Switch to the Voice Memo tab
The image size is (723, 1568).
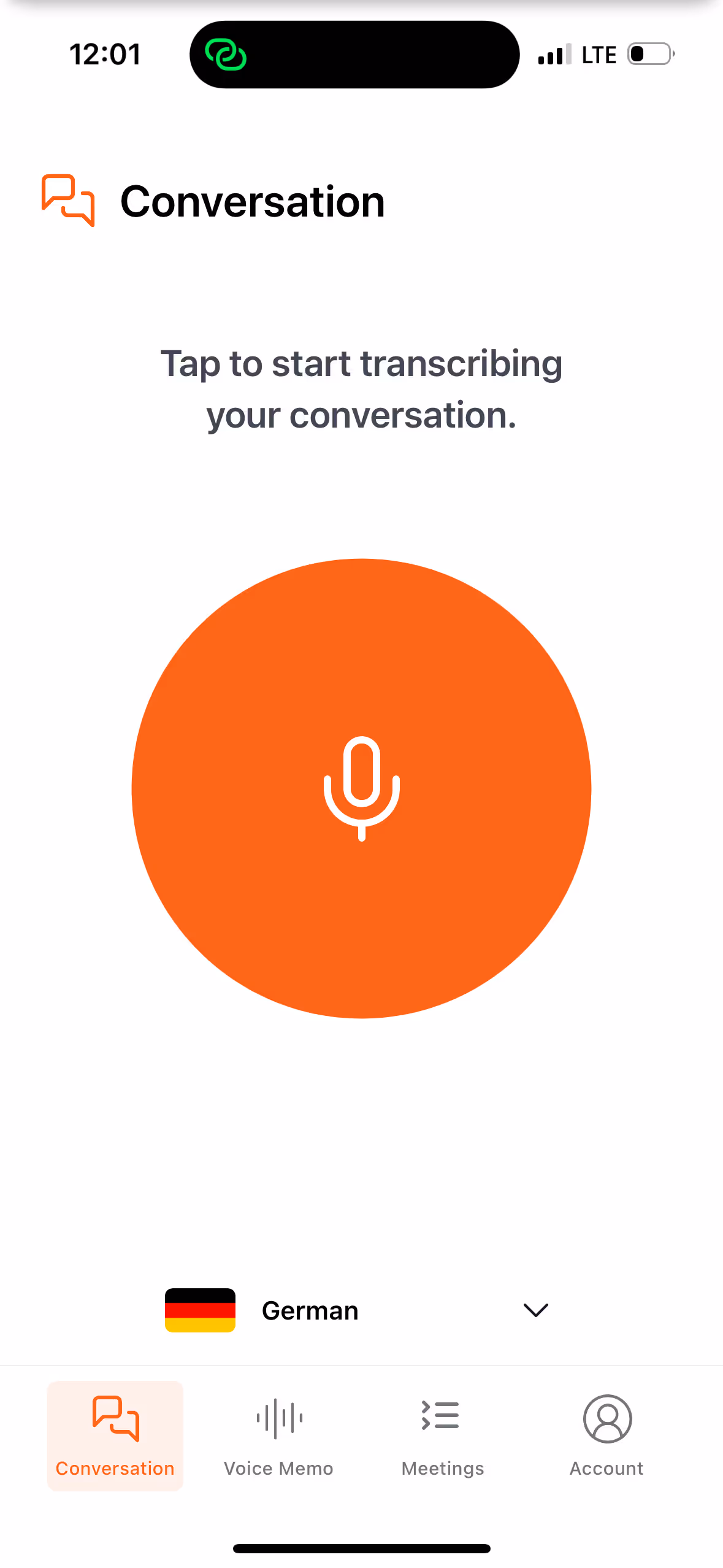279,1435
